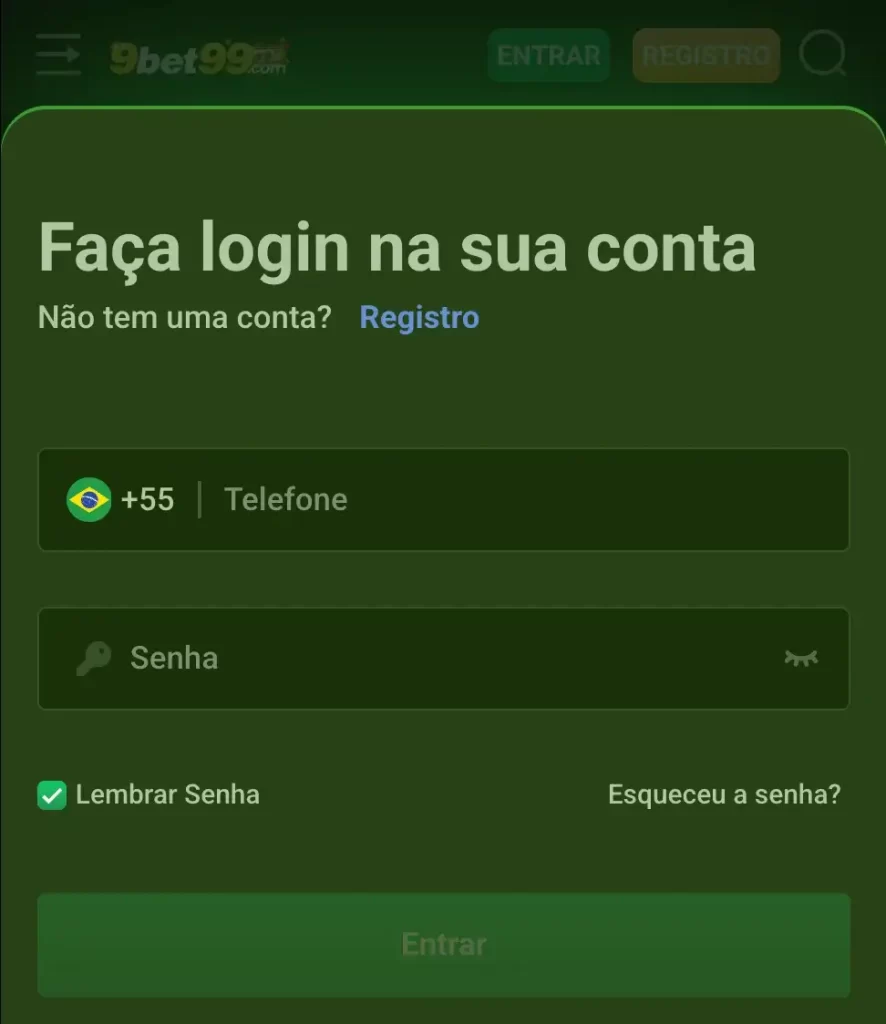886x1024 pixels.
Task: Follow the Registro link
Action: [419, 318]
